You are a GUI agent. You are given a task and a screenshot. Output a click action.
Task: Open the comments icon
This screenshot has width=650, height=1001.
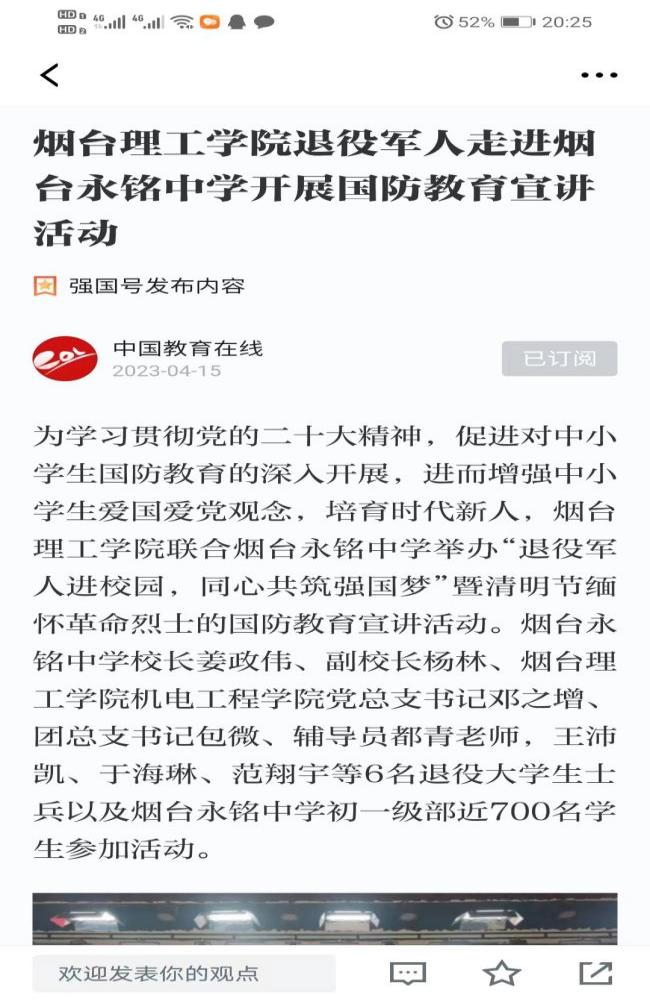pos(407,972)
